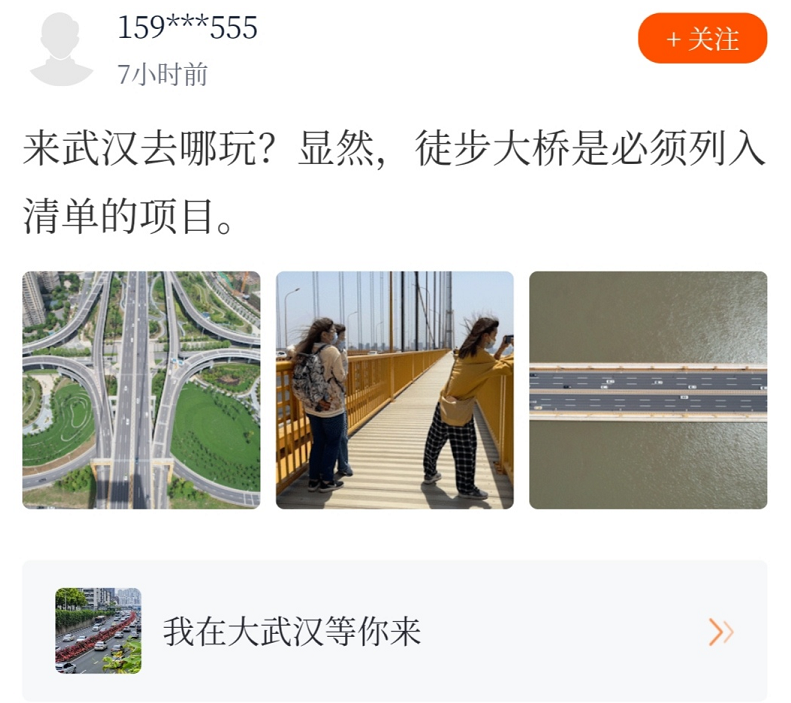Open the photo of women on bridge
791x703 pixels.
pyautogui.click(x=394, y=390)
